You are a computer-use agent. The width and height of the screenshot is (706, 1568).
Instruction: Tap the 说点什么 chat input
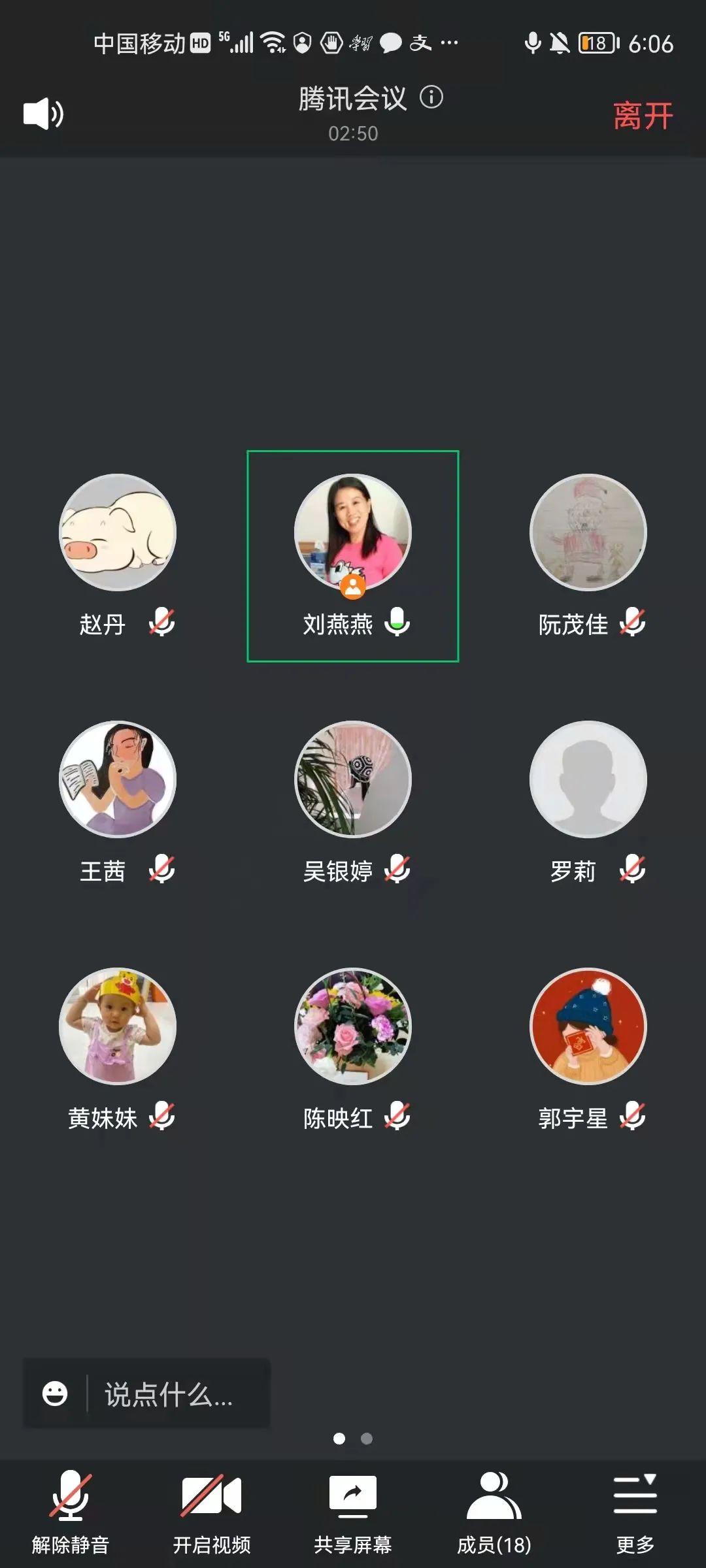[169, 1394]
